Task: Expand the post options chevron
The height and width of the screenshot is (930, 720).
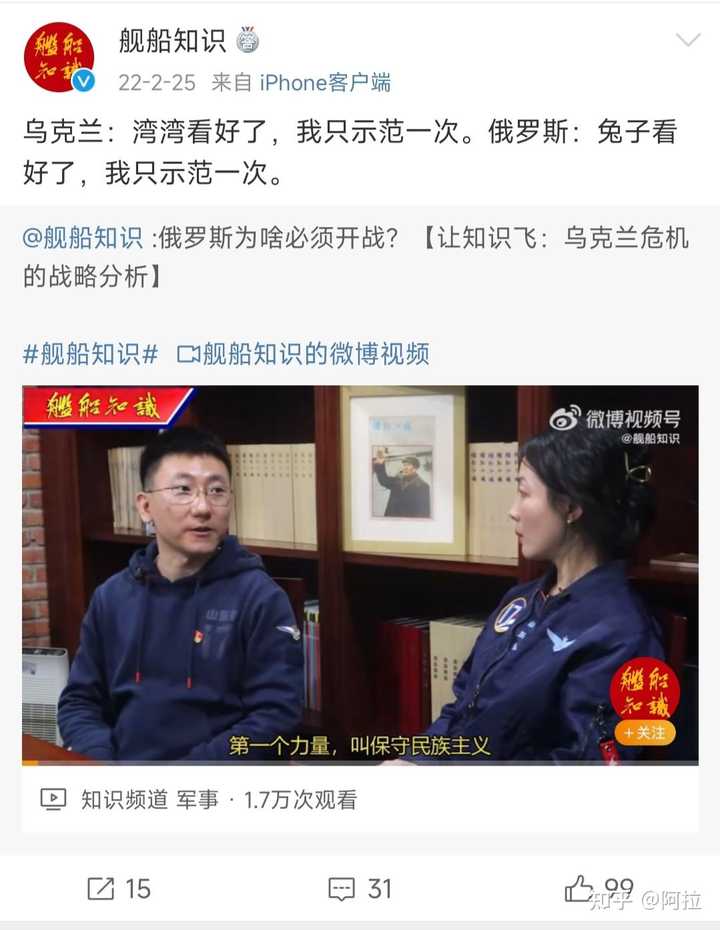Action: tap(688, 41)
